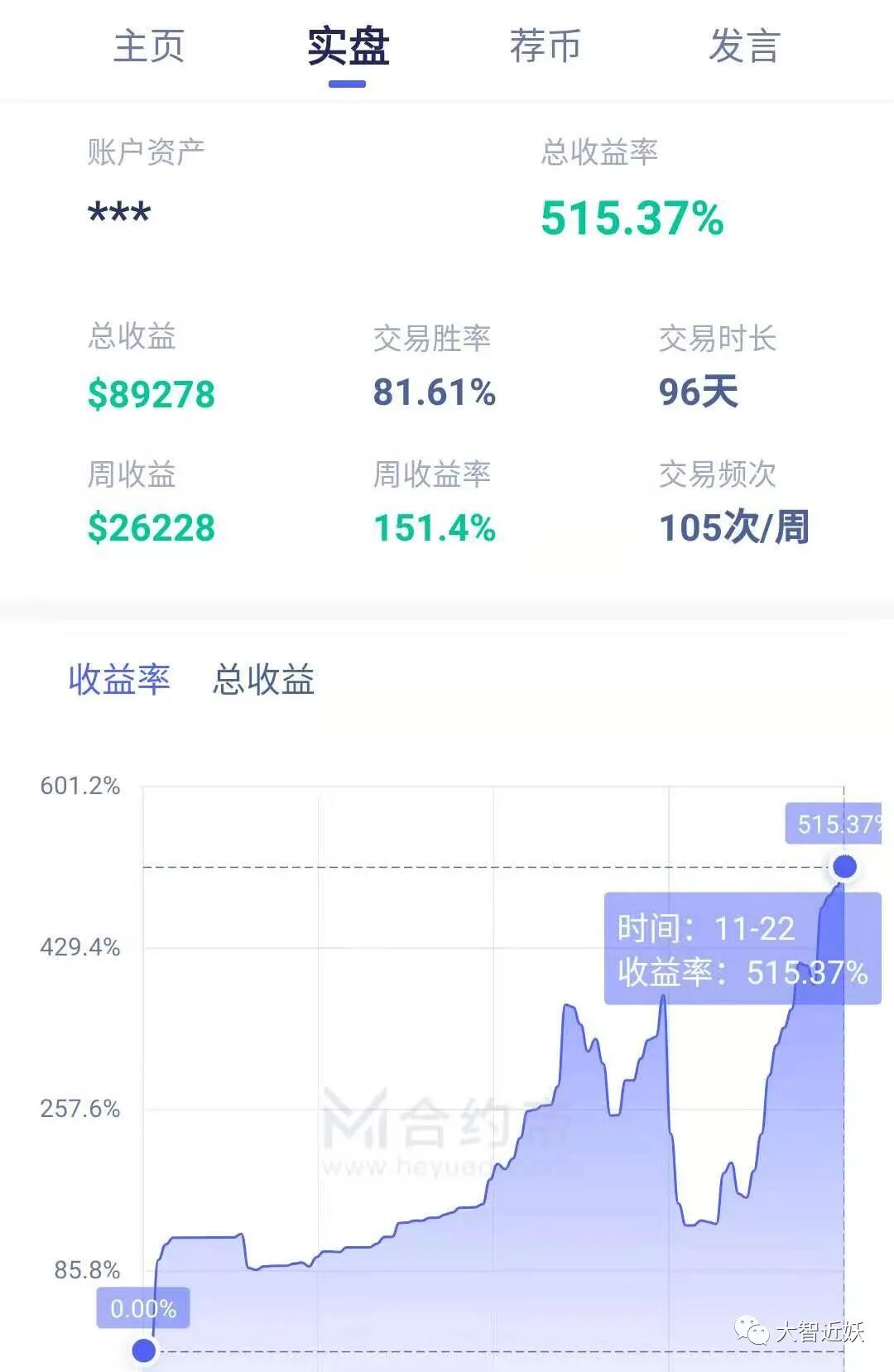This screenshot has height=1372, width=894.
Task: Open the 荐币 tab
Action: pos(545,46)
